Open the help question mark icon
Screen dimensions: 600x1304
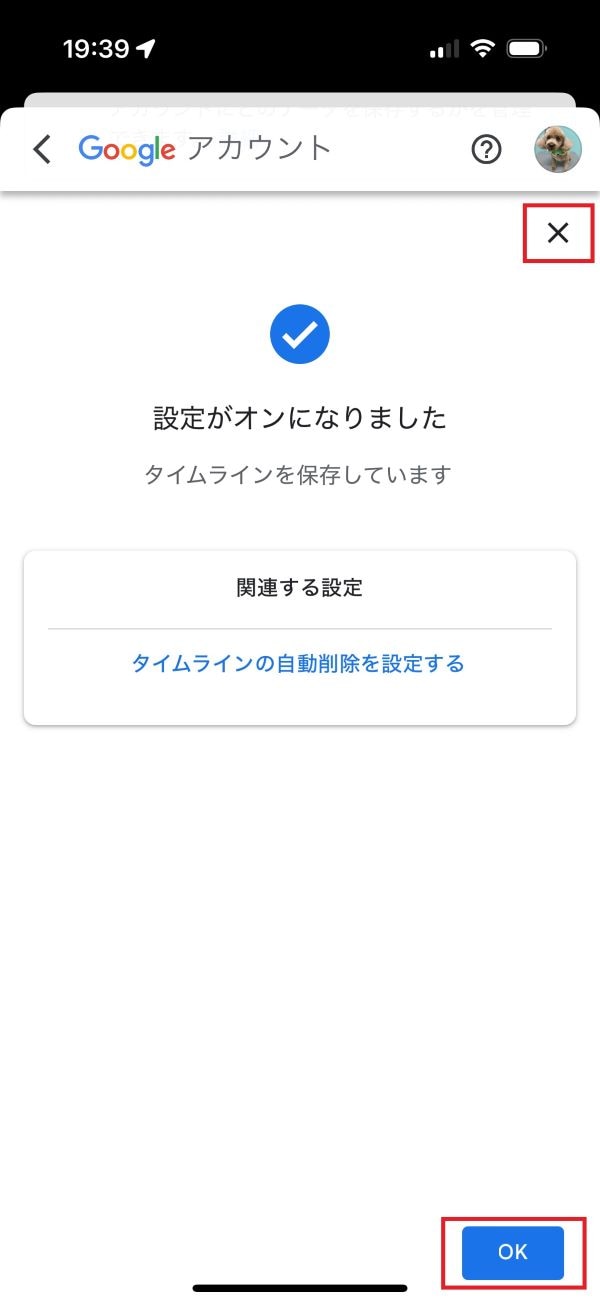point(486,150)
